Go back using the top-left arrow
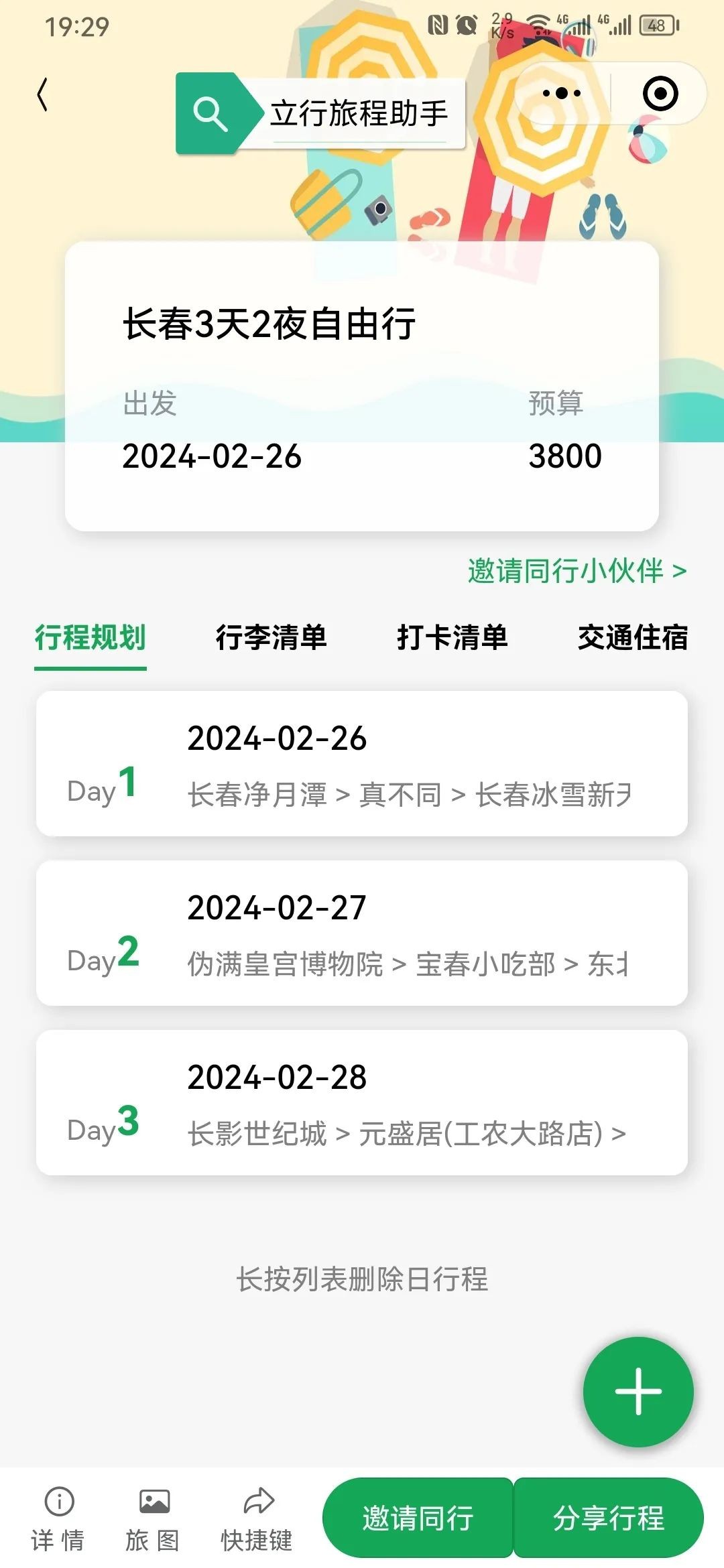 click(42, 94)
